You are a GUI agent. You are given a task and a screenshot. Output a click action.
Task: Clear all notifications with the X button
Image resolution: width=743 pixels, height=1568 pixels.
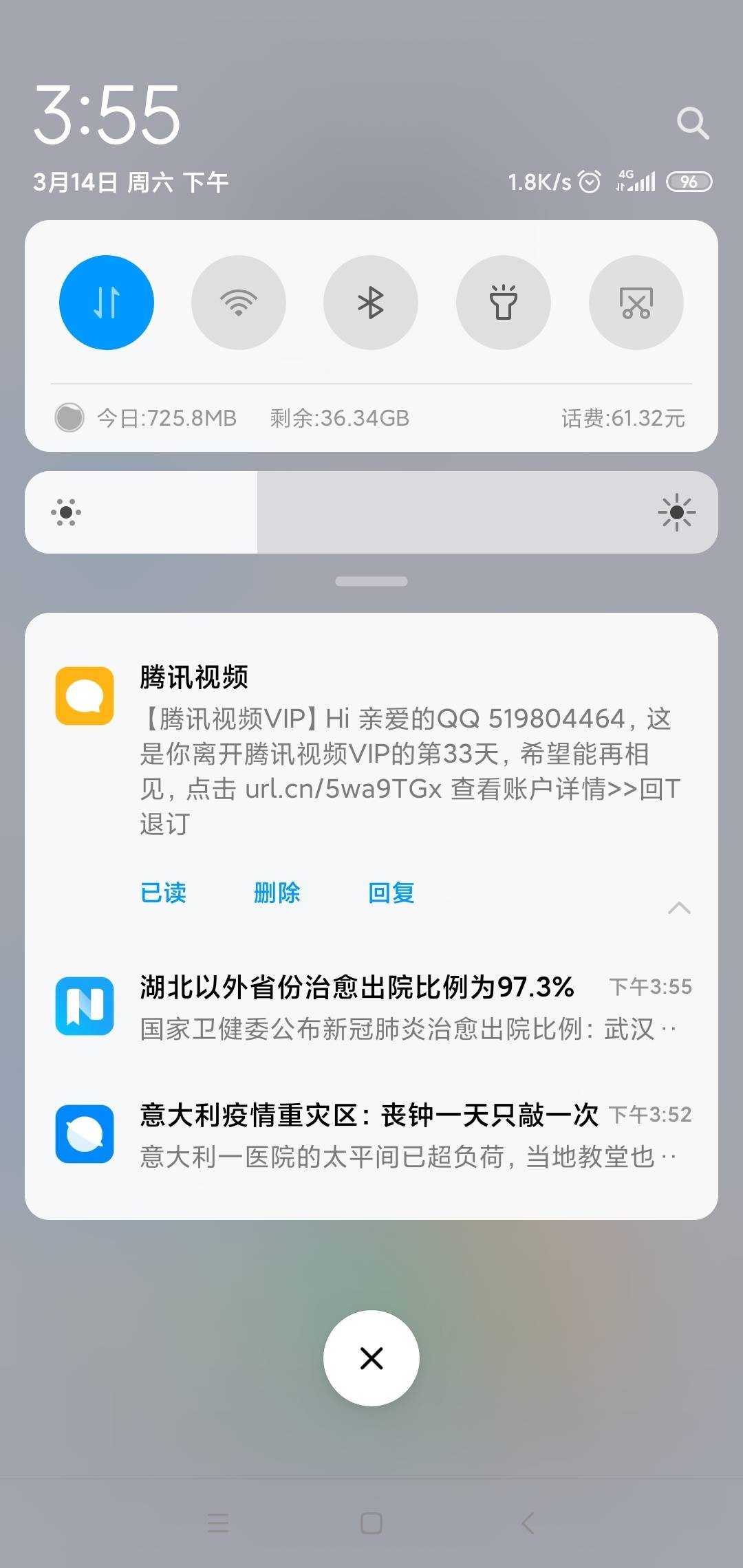coord(371,1358)
